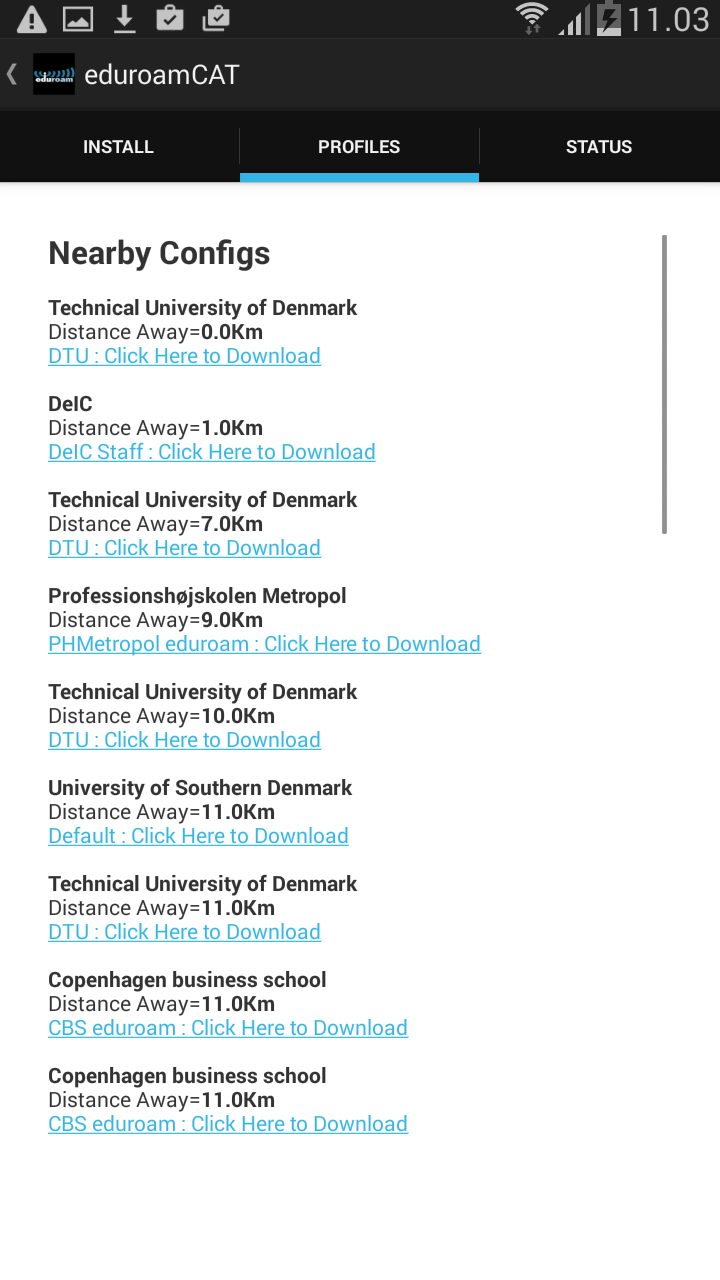This screenshot has width=720, height=1280.
Task: Switch to the Install tab
Action: 118,147
